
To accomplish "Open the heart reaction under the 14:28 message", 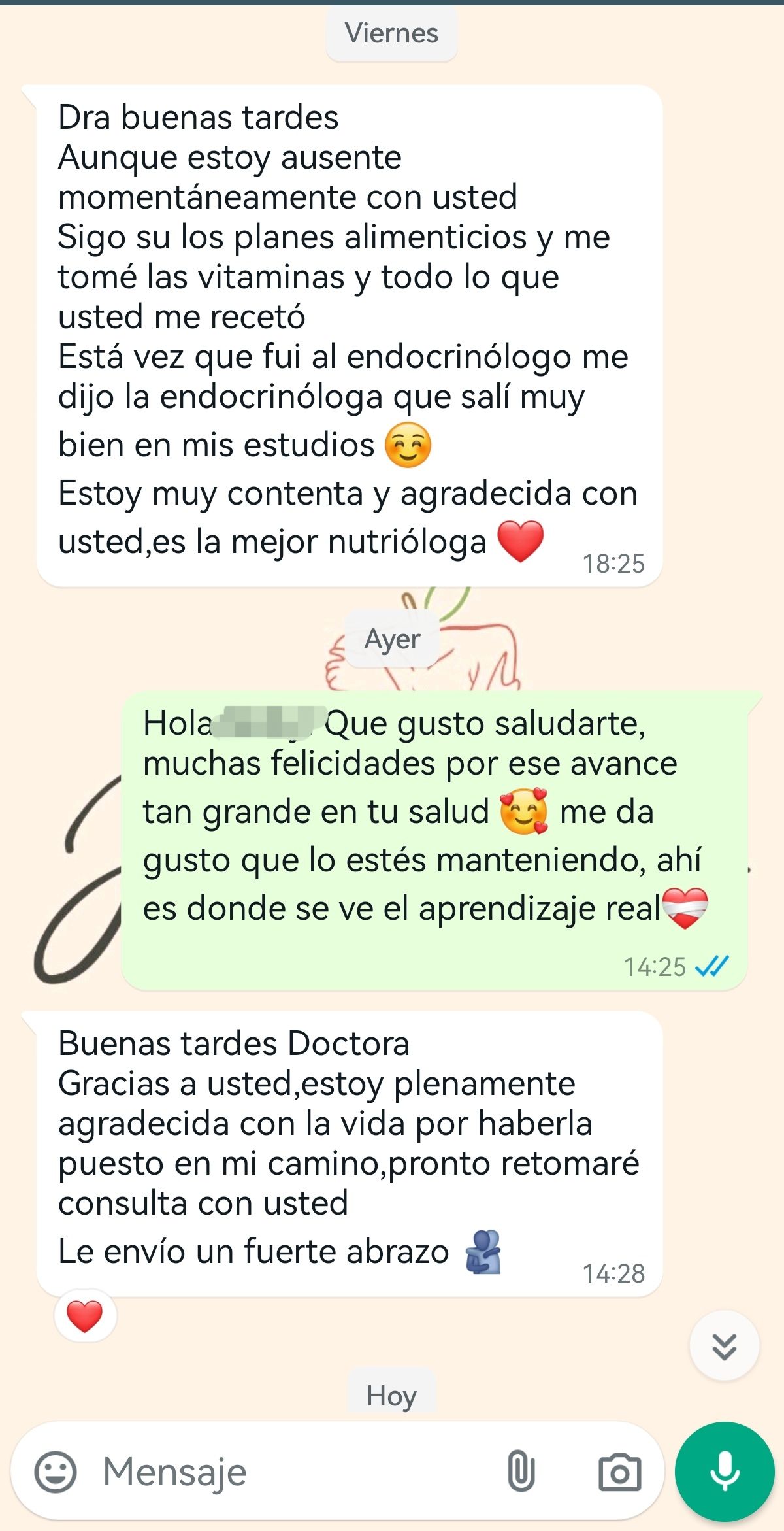I will tap(85, 1316).
